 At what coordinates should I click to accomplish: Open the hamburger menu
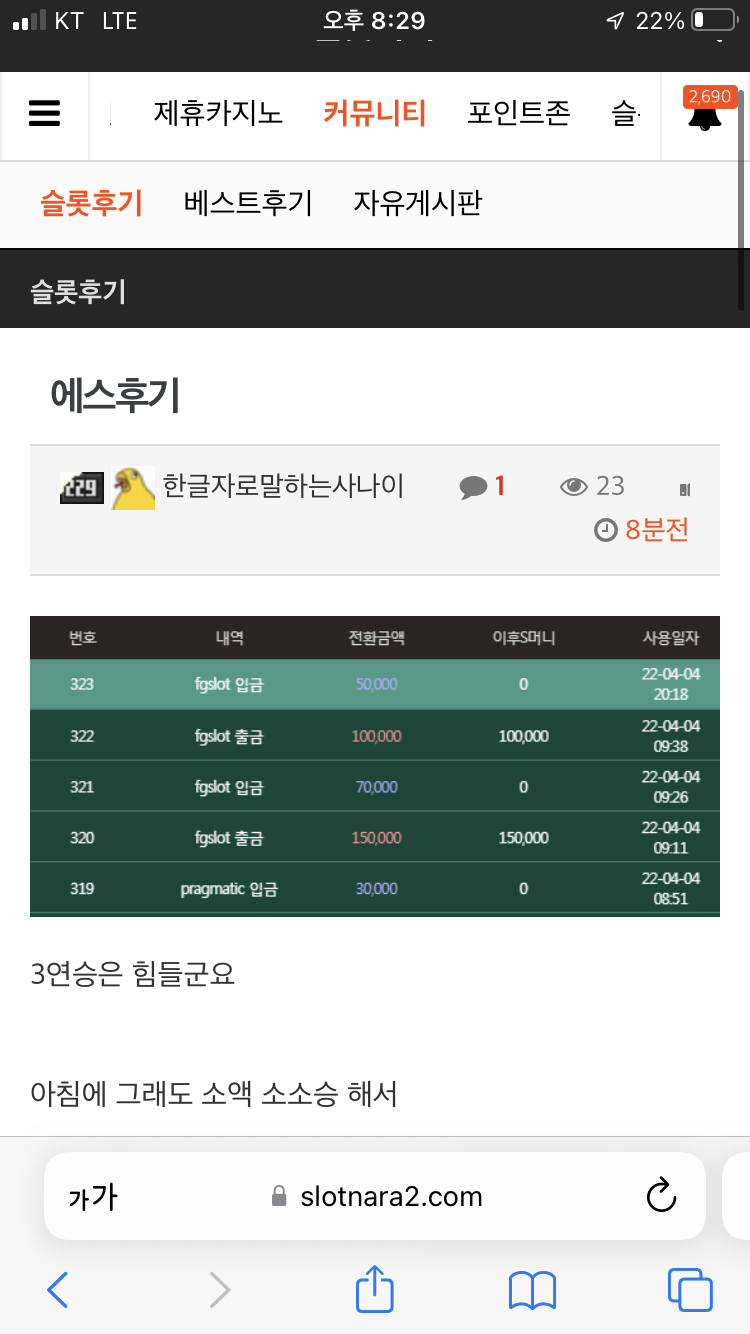(x=45, y=115)
